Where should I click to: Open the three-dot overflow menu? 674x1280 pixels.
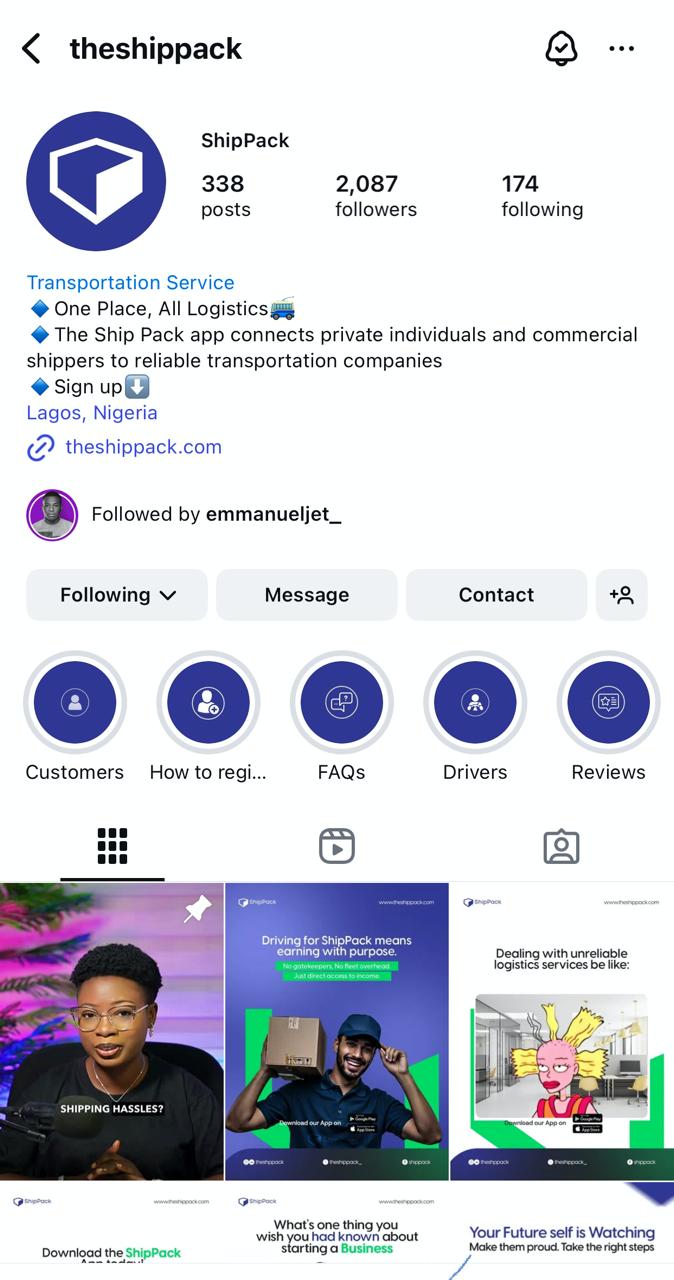pos(622,48)
